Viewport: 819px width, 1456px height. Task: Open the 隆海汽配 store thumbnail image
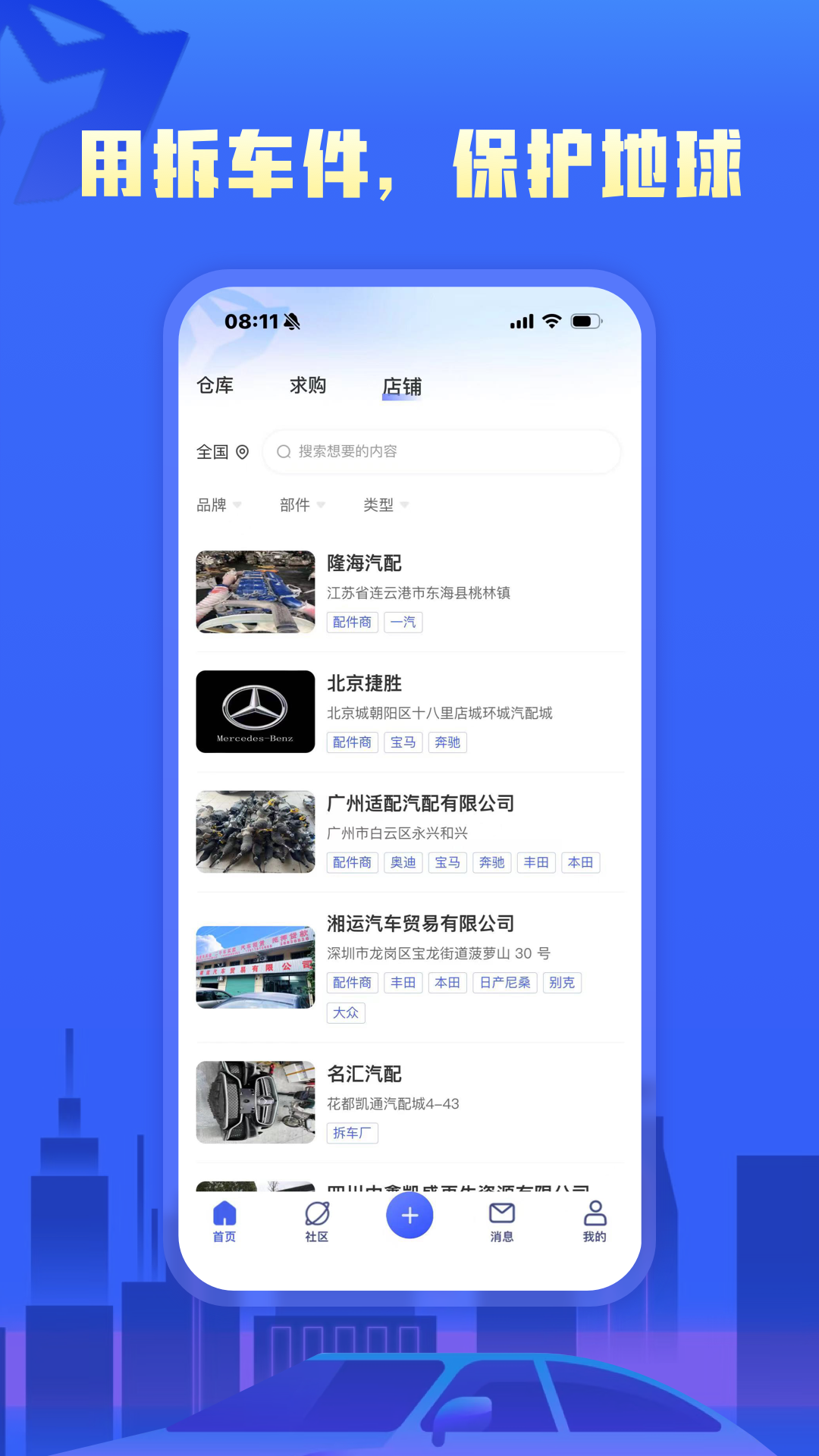[256, 591]
